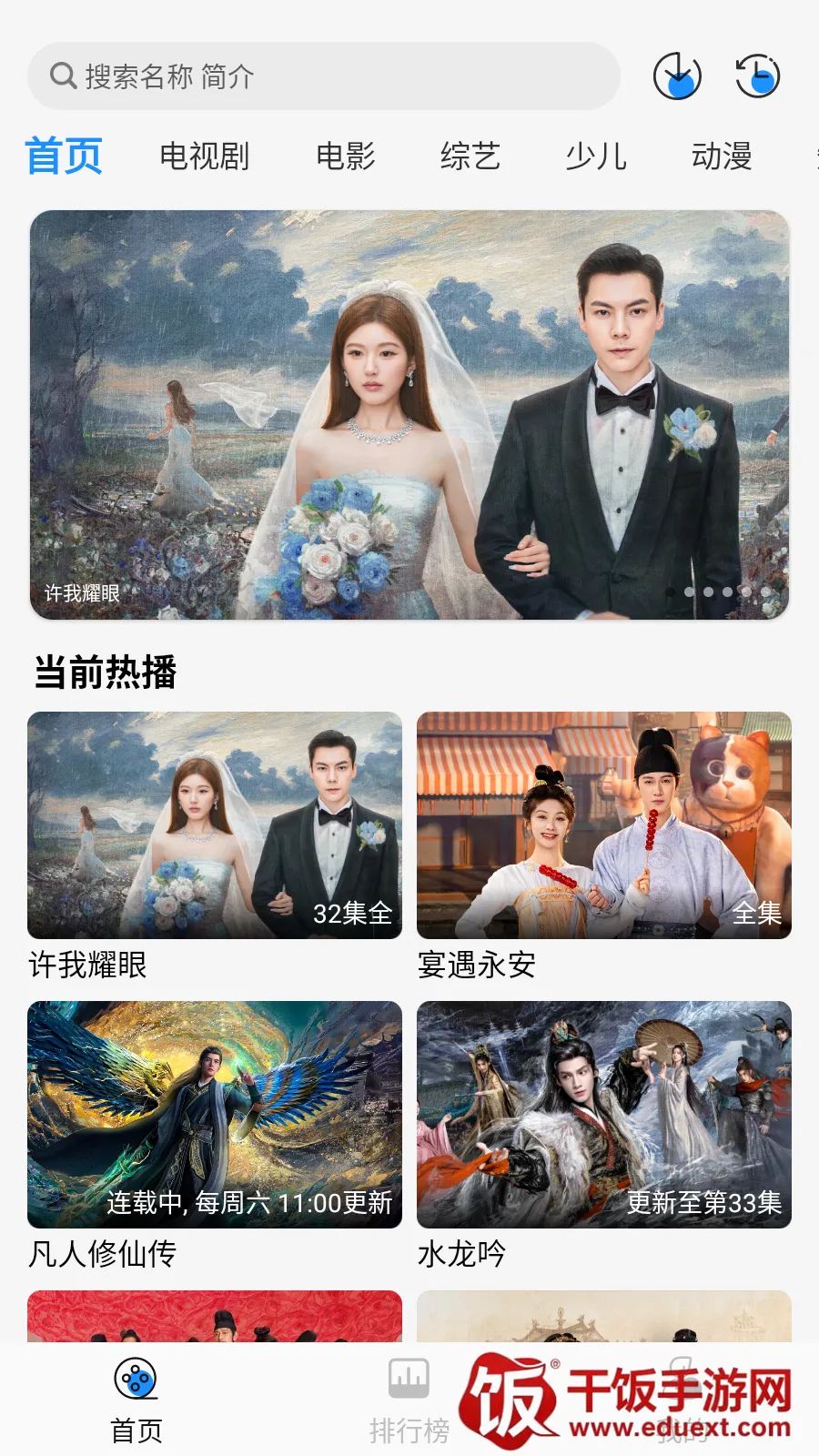819x1456 pixels.
Task: Open the featured 许我耀眼 banner
Action: 409,415
